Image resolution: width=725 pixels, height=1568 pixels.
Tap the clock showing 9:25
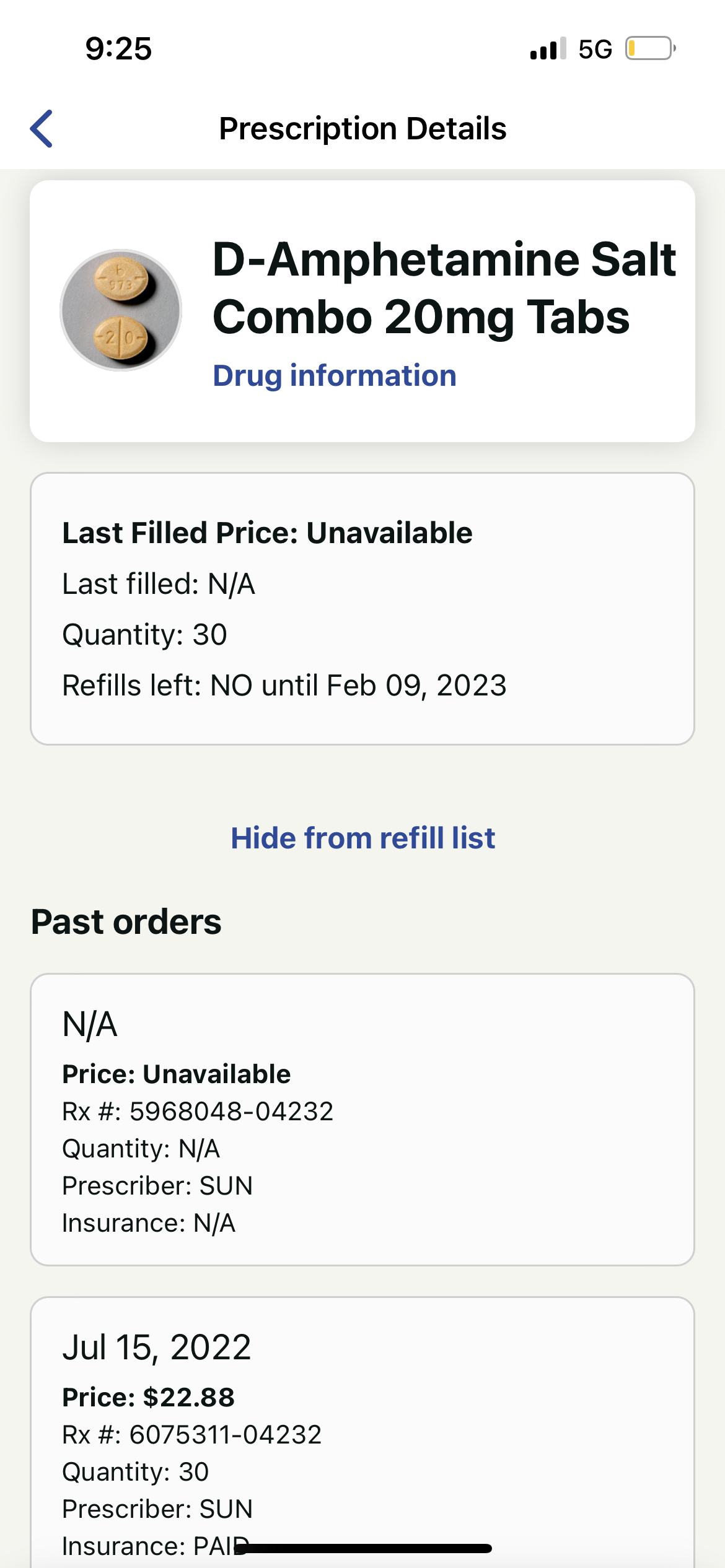tap(118, 48)
